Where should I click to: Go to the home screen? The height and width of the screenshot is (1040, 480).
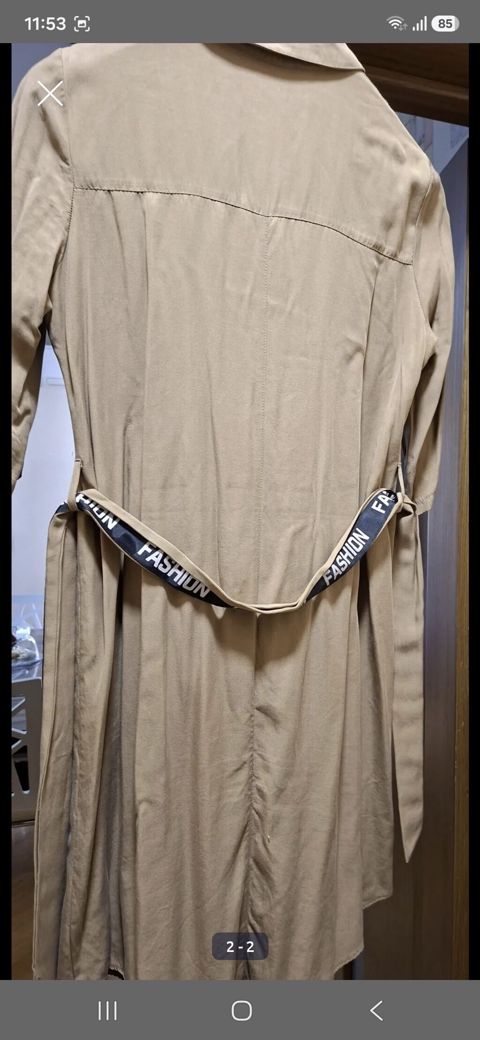click(x=241, y=1010)
